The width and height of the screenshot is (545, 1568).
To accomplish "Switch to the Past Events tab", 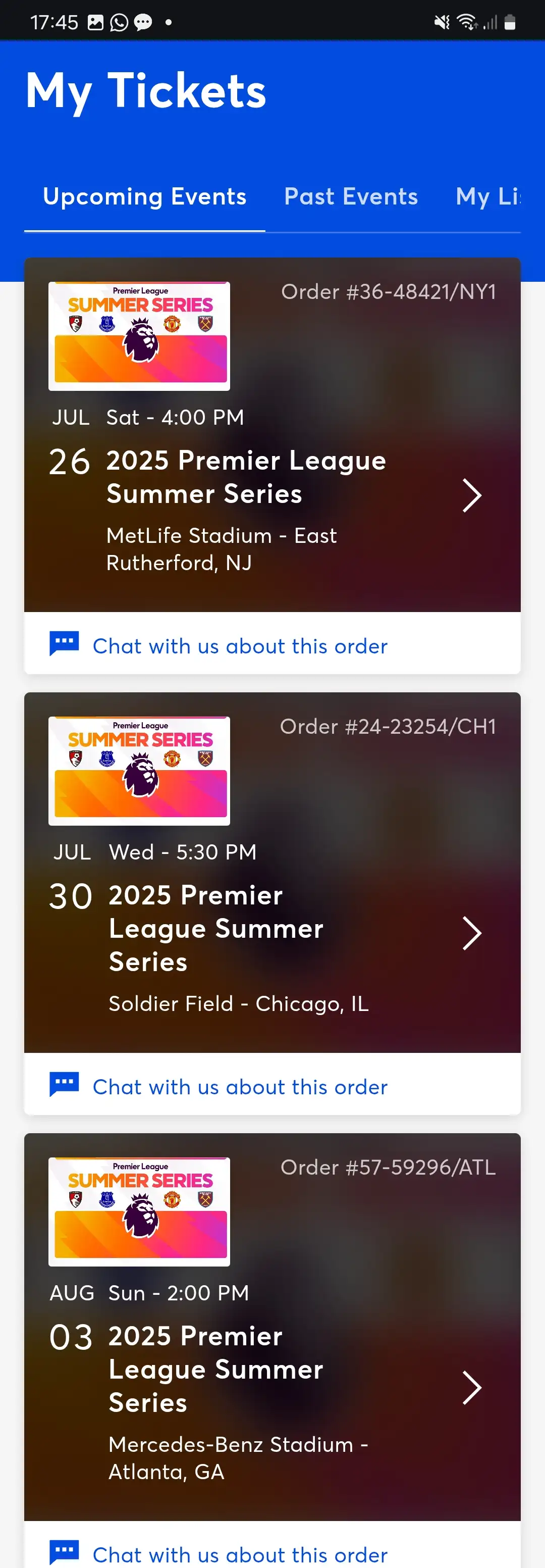I will tap(351, 196).
